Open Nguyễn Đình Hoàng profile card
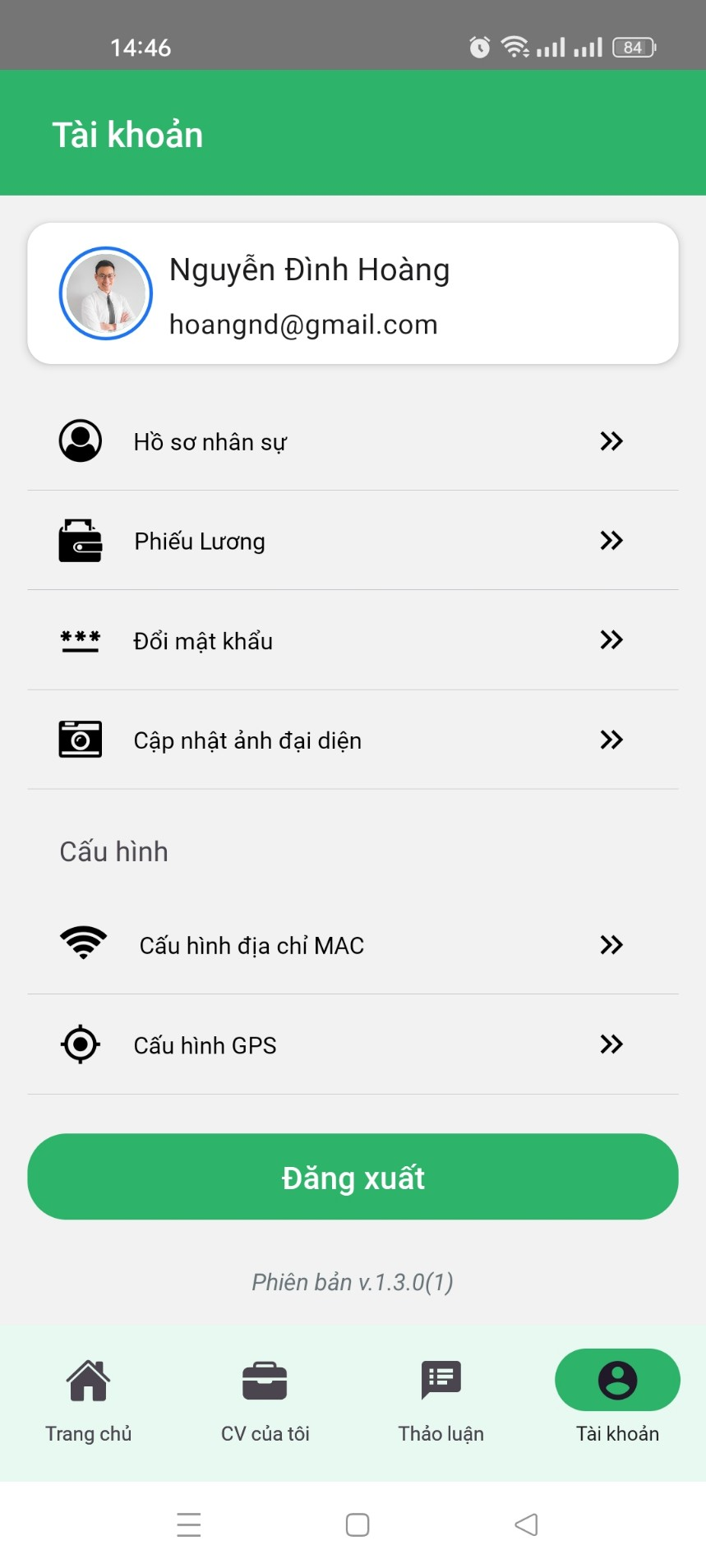Viewport: 706px width, 1568px height. point(353,293)
